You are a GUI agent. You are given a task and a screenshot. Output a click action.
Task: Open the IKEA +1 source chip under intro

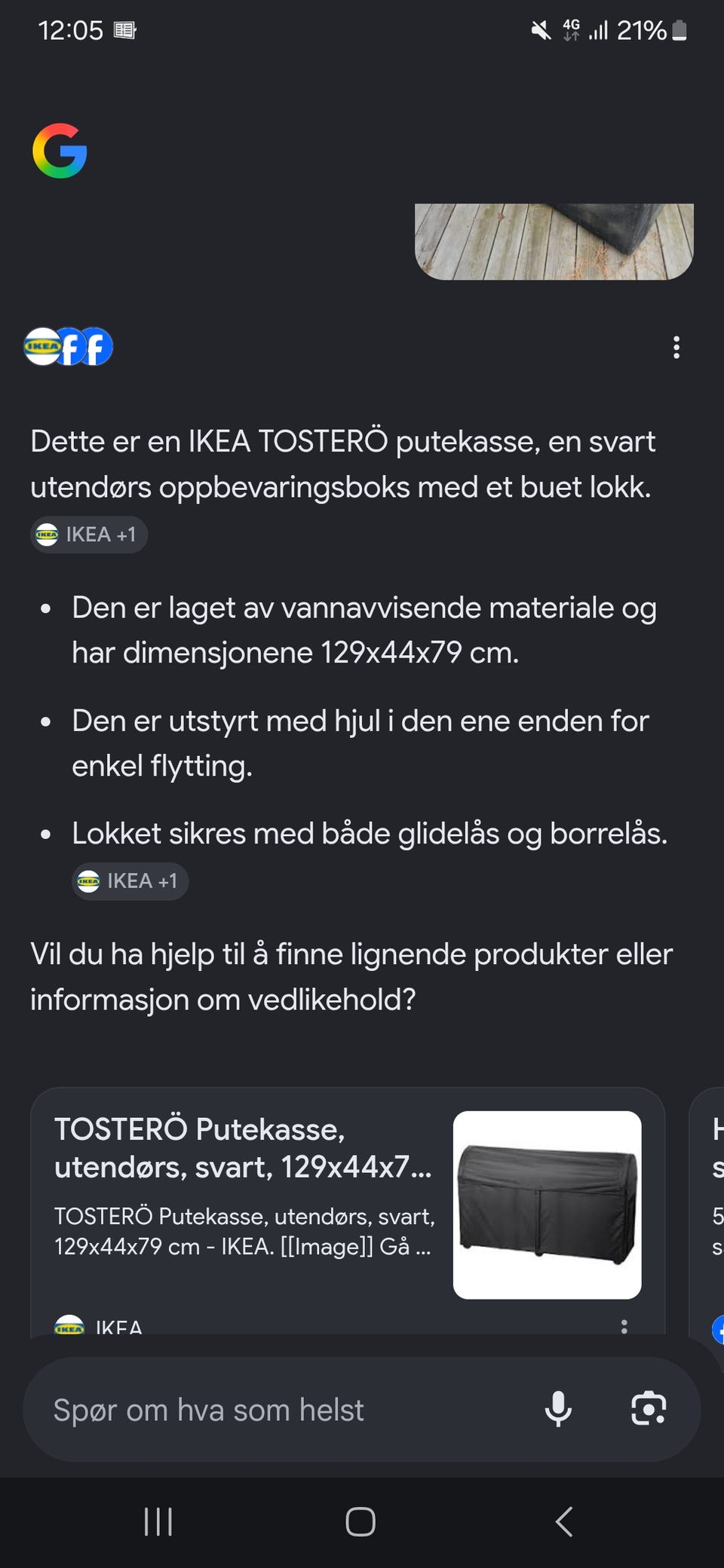pyautogui.click(x=89, y=534)
